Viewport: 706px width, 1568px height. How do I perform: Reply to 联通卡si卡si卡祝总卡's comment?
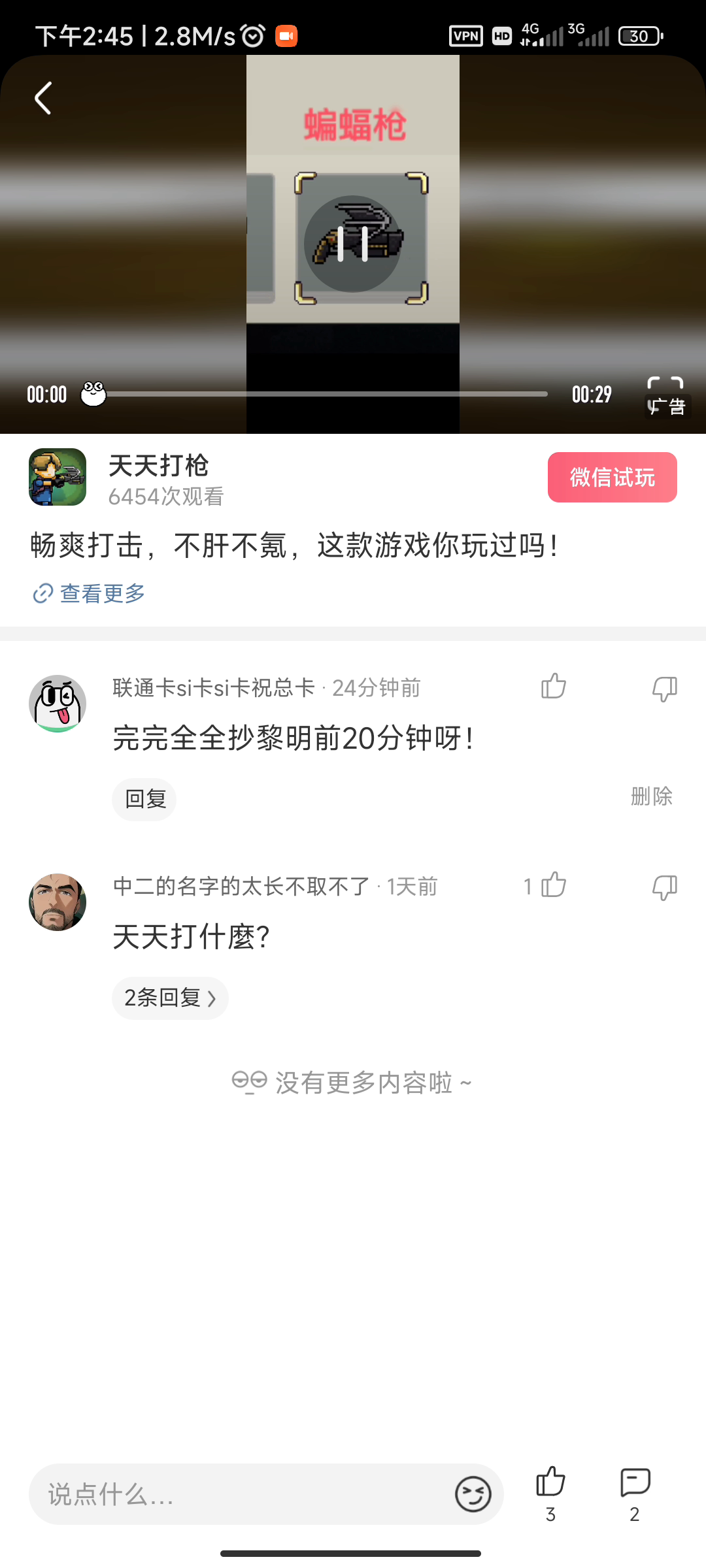pos(144,799)
